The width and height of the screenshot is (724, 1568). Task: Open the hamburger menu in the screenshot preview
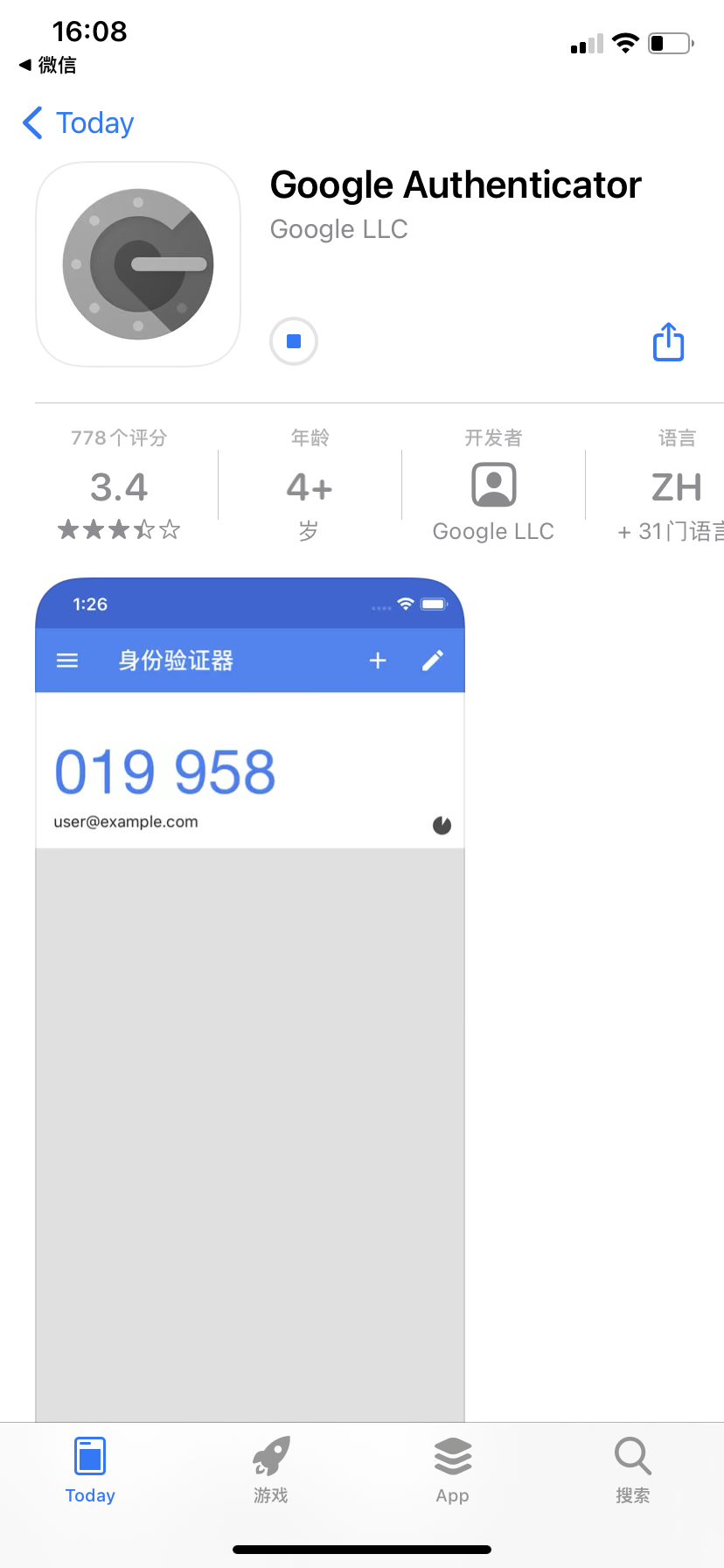(66, 661)
